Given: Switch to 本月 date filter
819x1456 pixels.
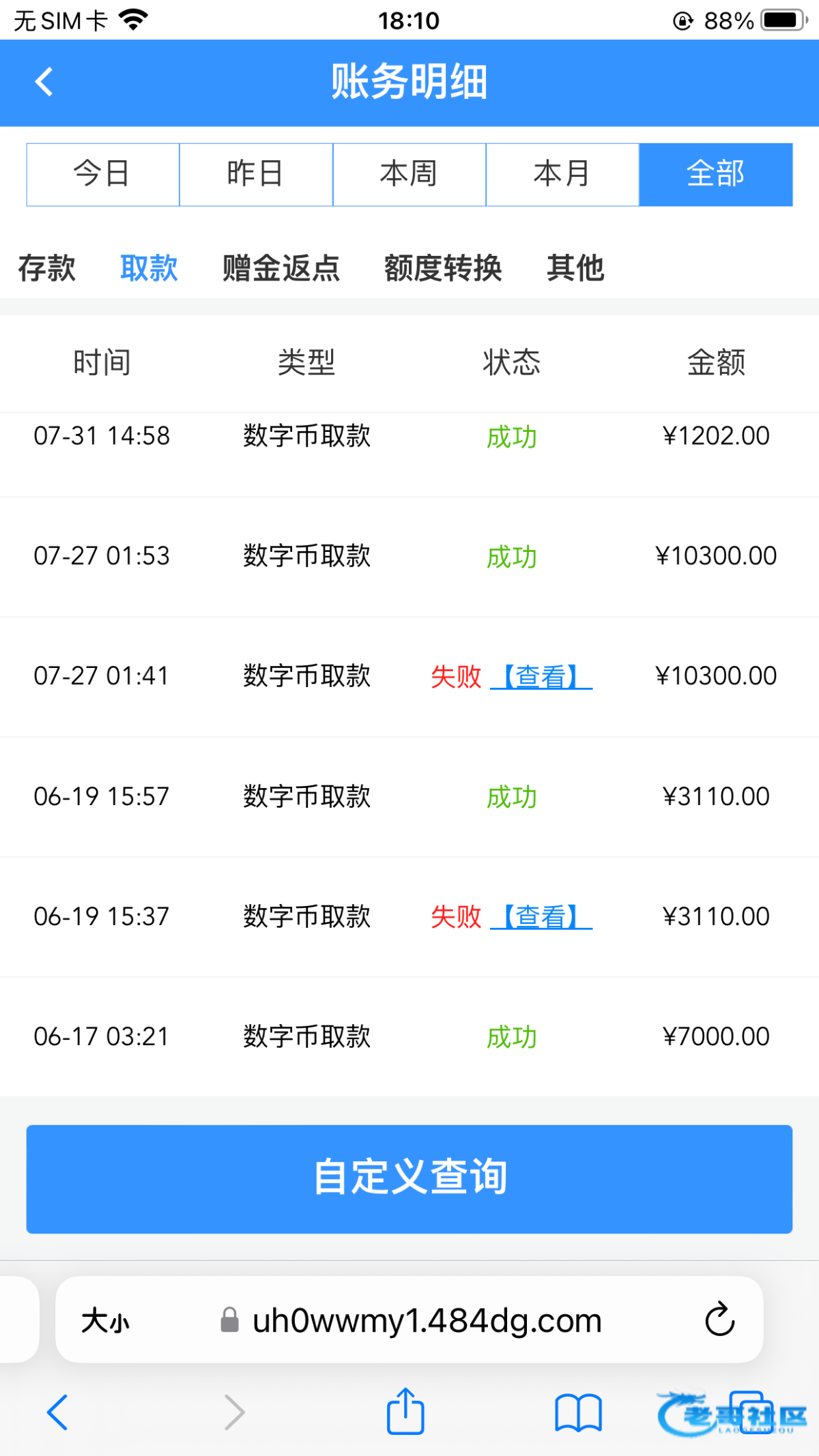Looking at the screenshot, I should (x=562, y=174).
